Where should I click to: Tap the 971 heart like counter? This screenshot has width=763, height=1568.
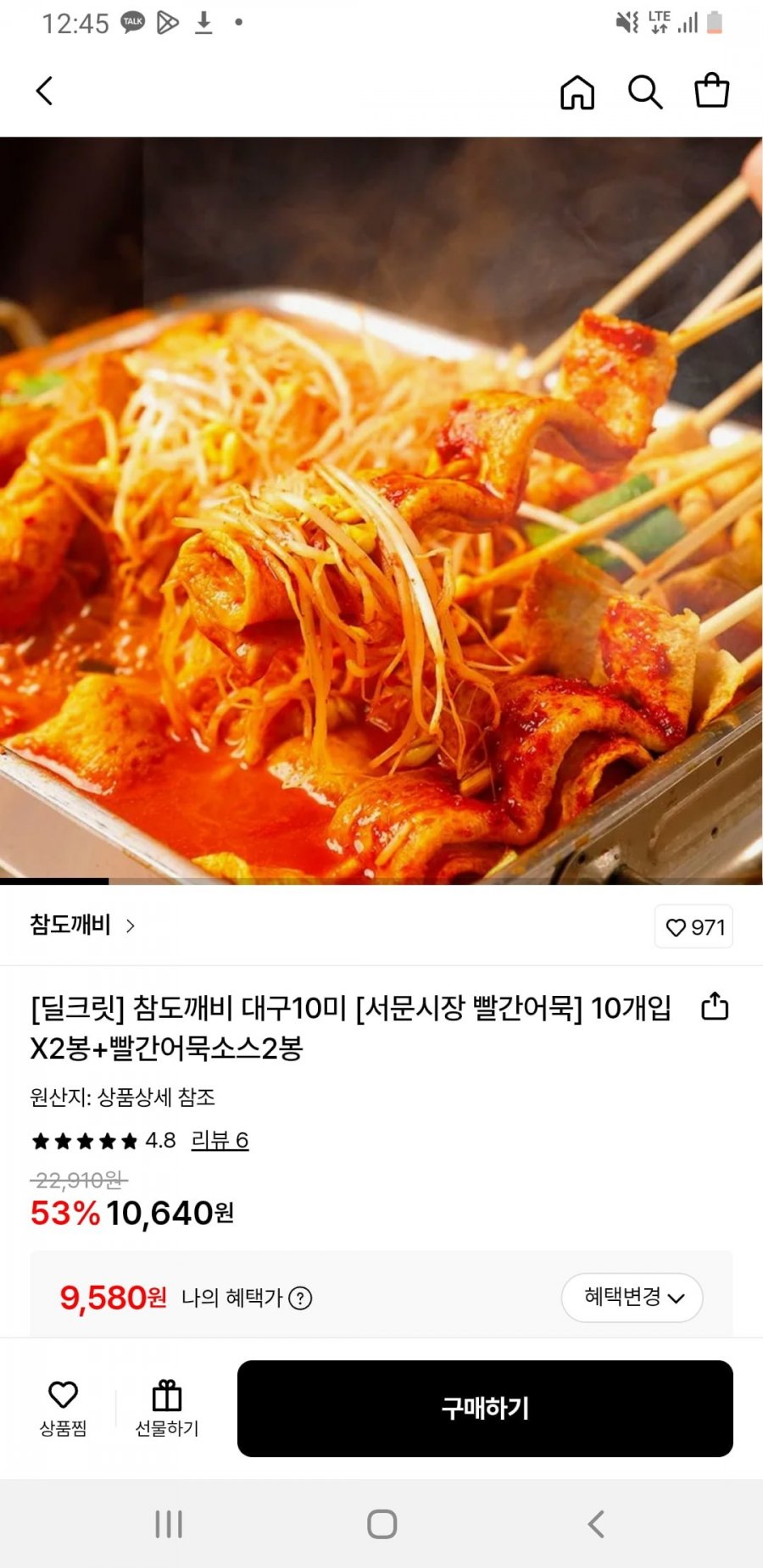click(x=693, y=926)
